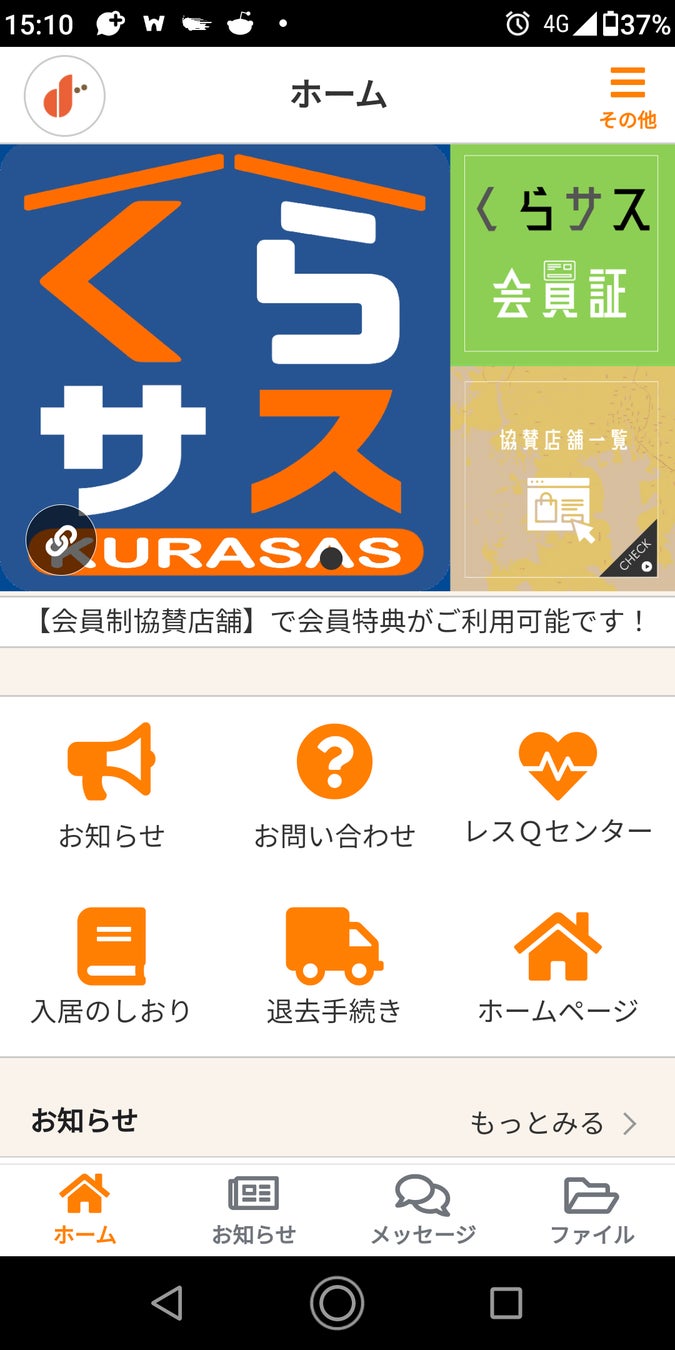Screen dimensions: 675x1350
Task: Go to お問い合わせ inquiry page
Action: 334,785
